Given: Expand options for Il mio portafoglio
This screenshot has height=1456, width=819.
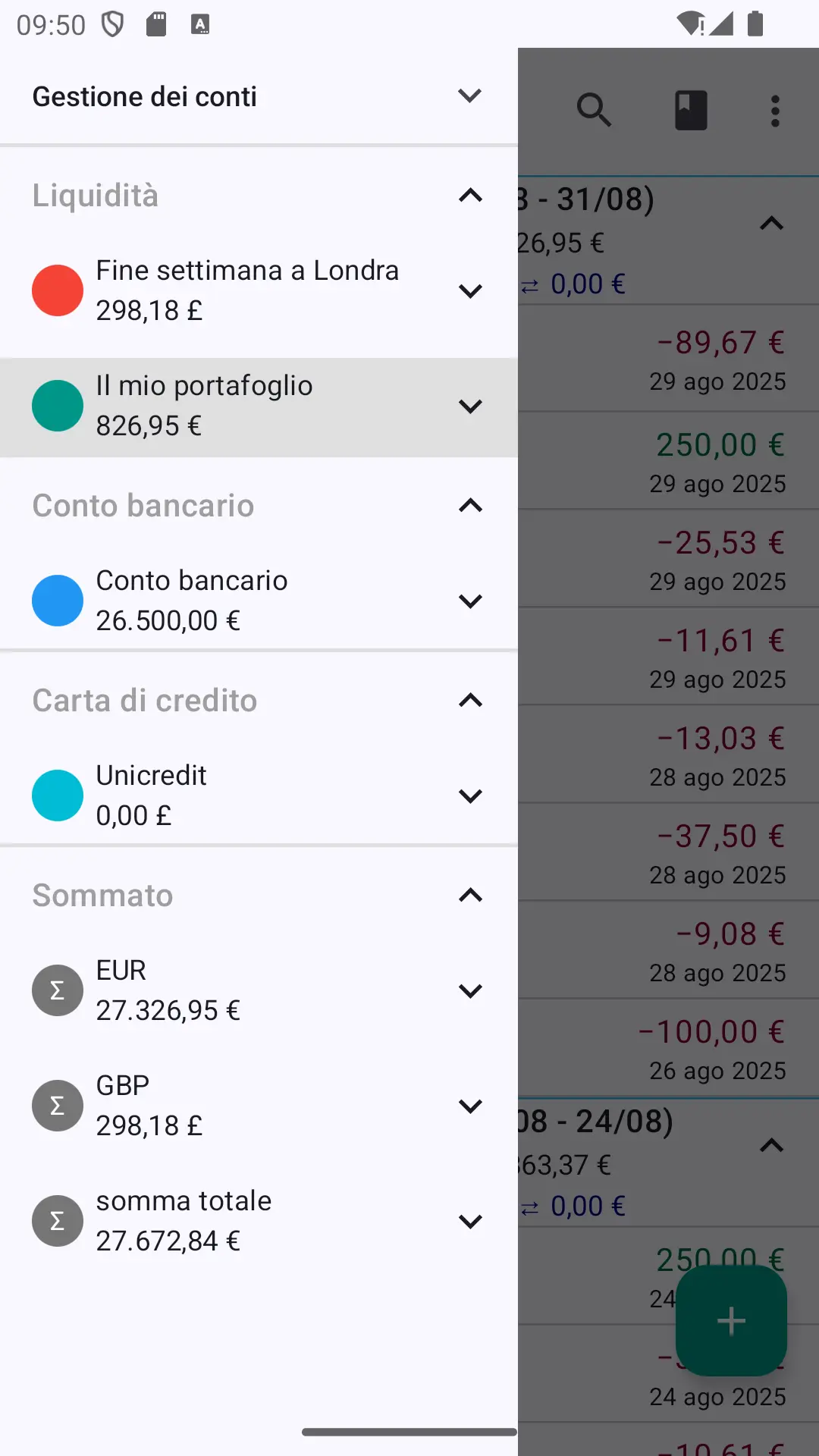Looking at the screenshot, I should 470,406.
